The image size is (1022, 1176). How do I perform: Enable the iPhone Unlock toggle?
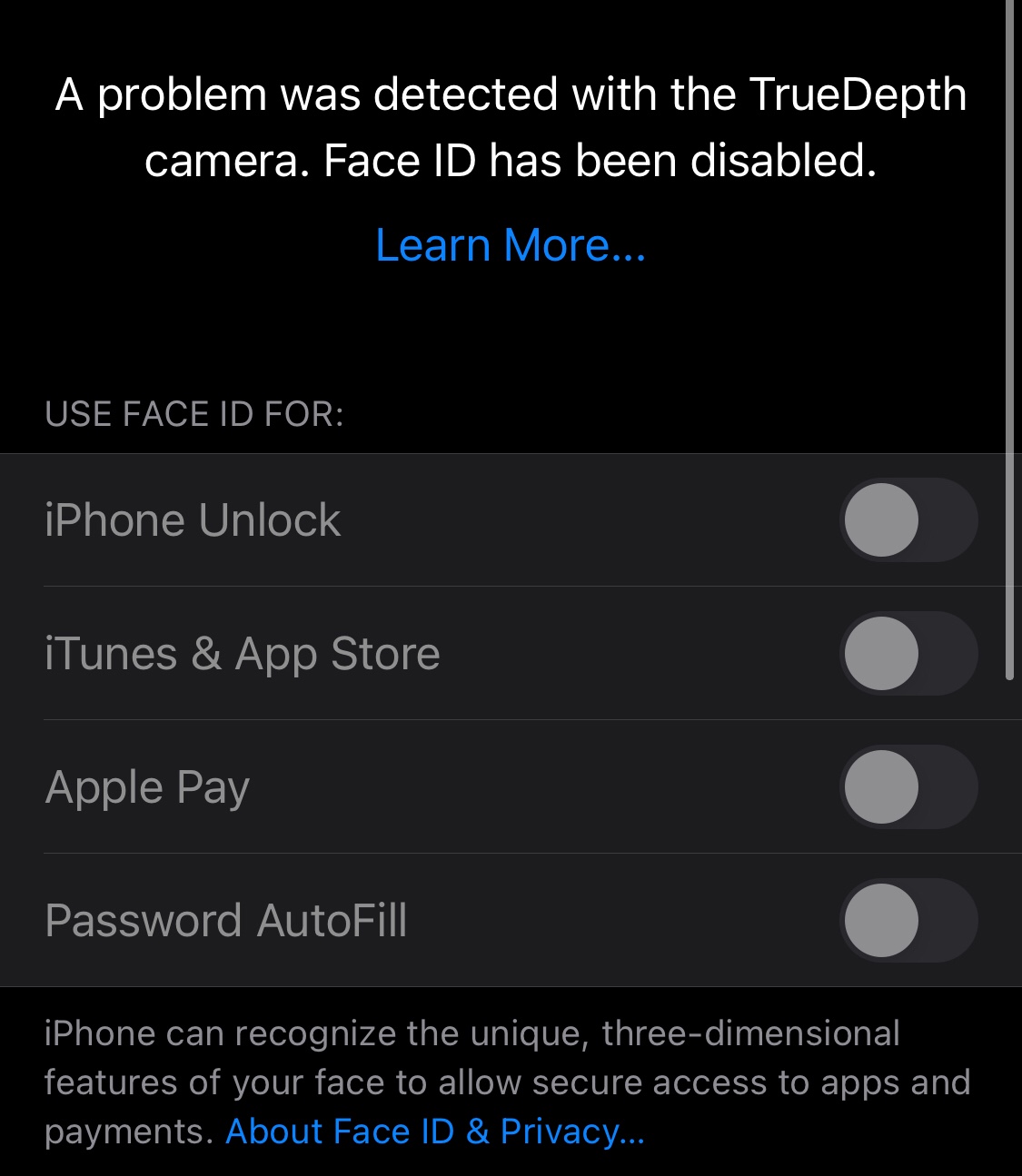pos(908,519)
